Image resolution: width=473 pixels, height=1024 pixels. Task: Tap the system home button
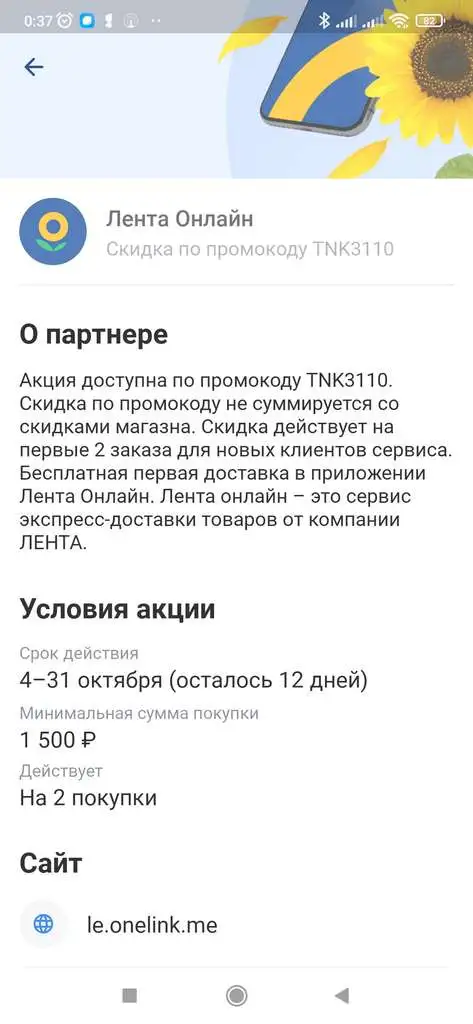coord(236,995)
